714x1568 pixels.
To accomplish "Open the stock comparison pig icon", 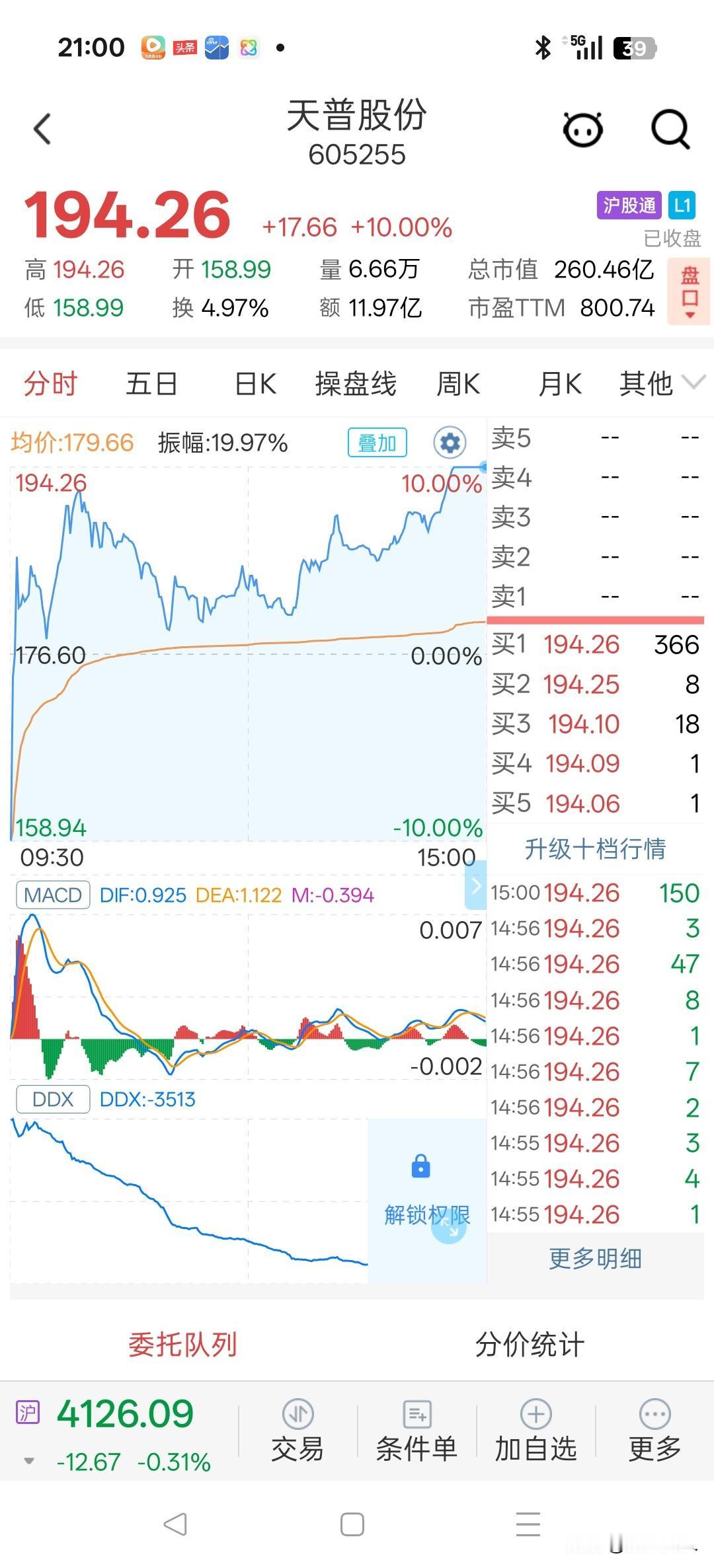I will point(582,129).
